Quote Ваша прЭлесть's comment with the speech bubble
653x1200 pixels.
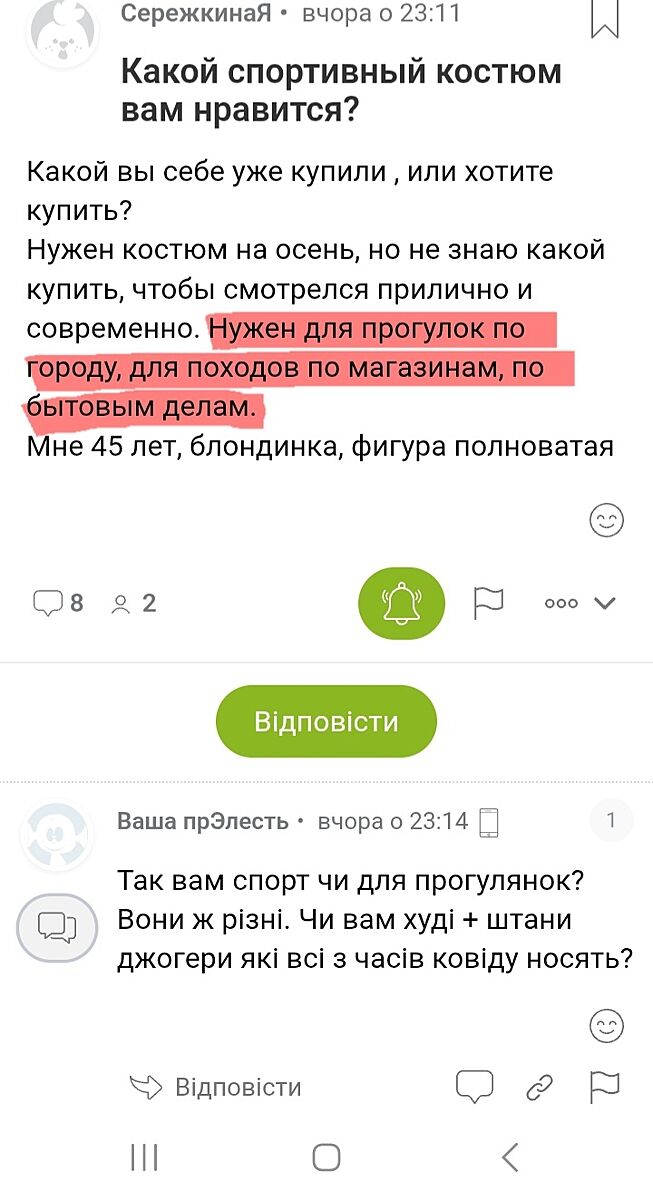click(x=474, y=1086)
